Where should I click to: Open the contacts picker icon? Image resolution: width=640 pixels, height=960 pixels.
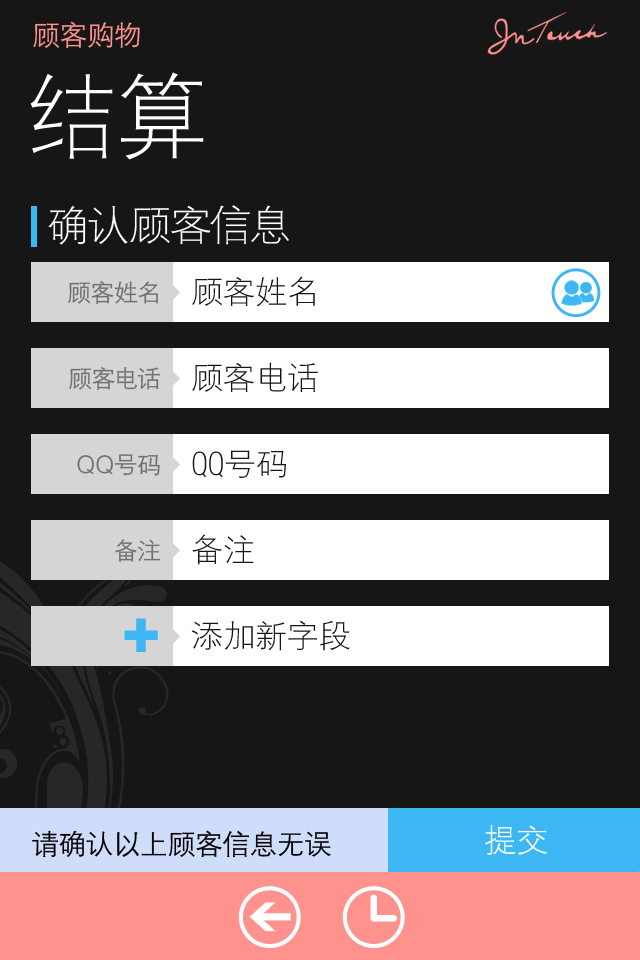coord(576,292)
